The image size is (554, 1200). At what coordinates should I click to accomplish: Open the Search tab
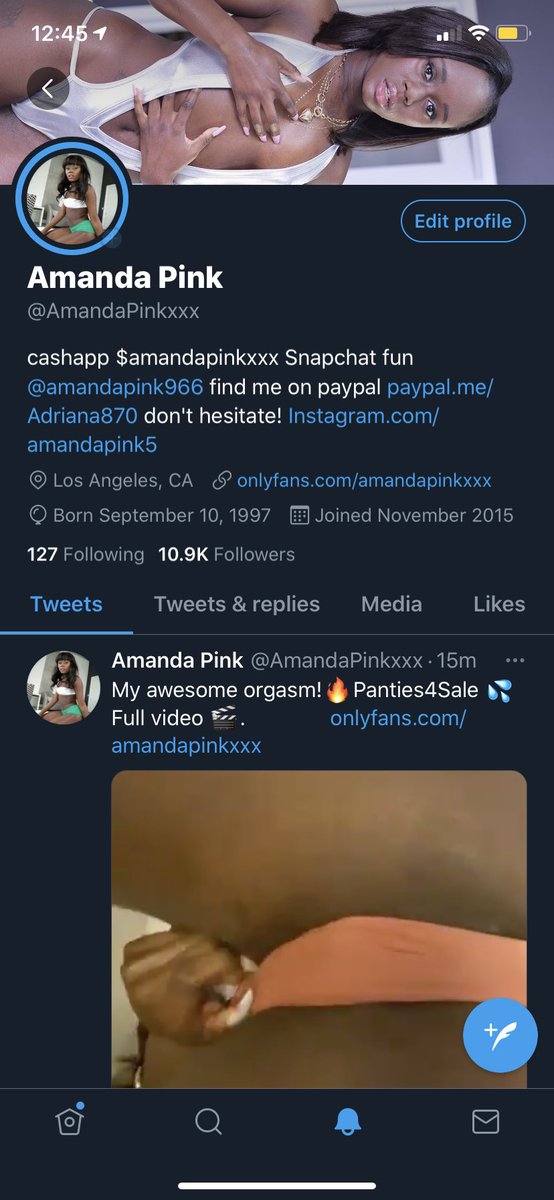pyautogui.click(x=208, y=1122)
